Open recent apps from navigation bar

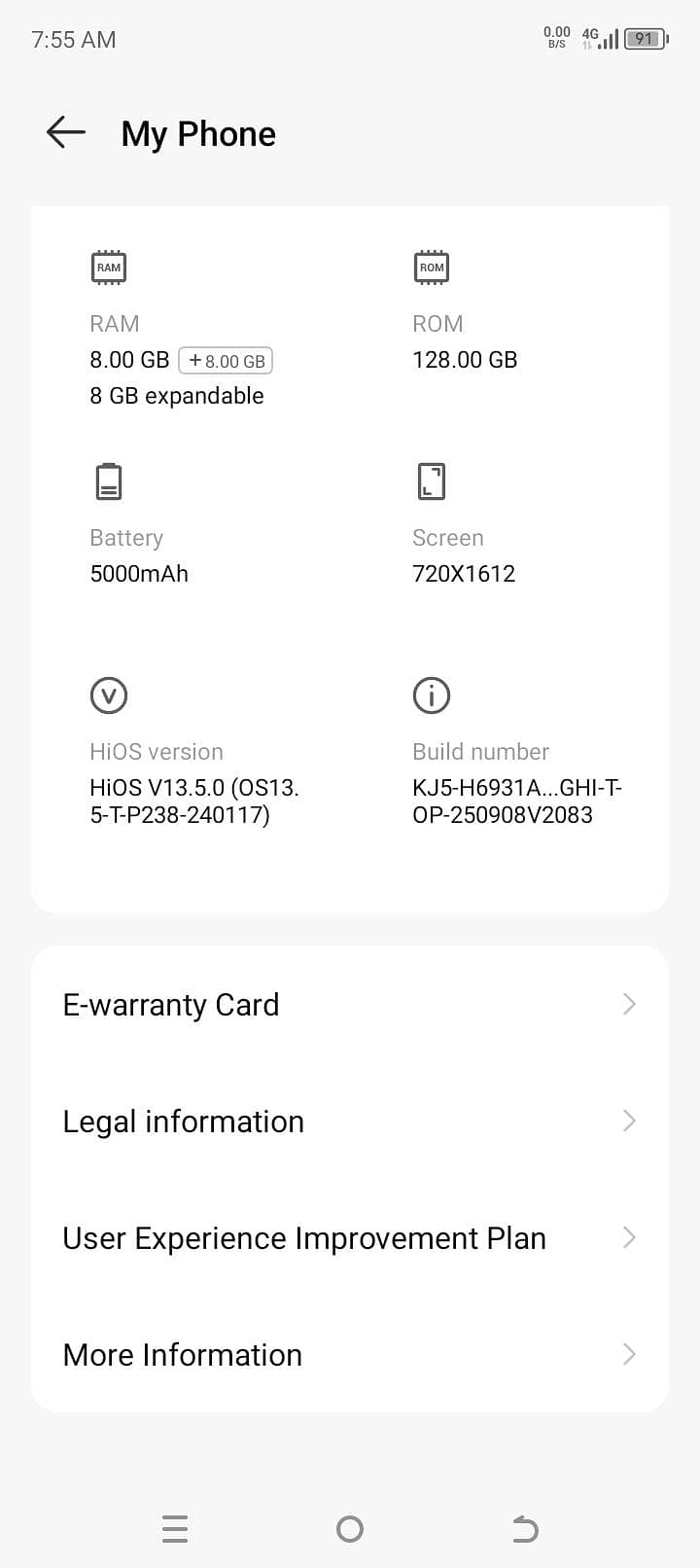175,1529
